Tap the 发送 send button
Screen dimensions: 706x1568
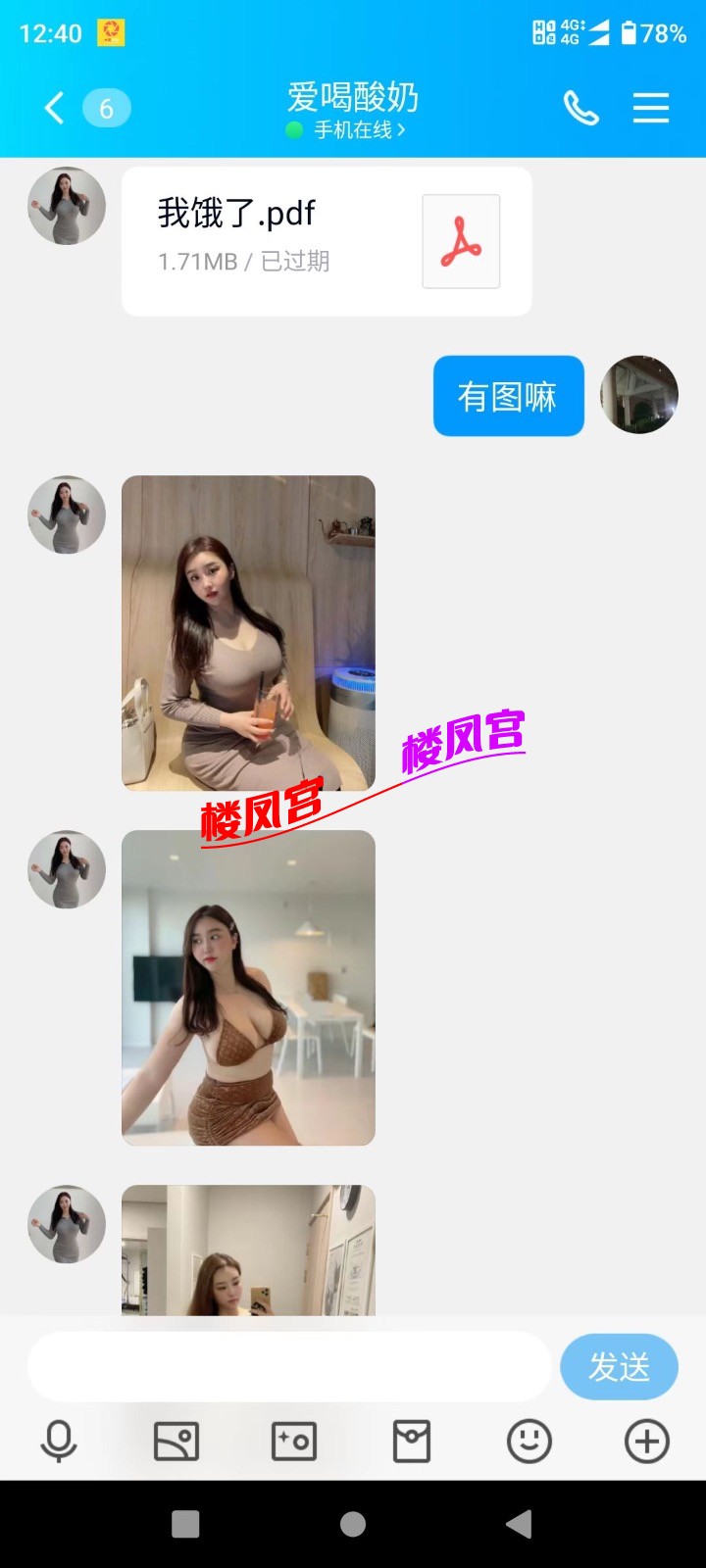click(619, 1366)
